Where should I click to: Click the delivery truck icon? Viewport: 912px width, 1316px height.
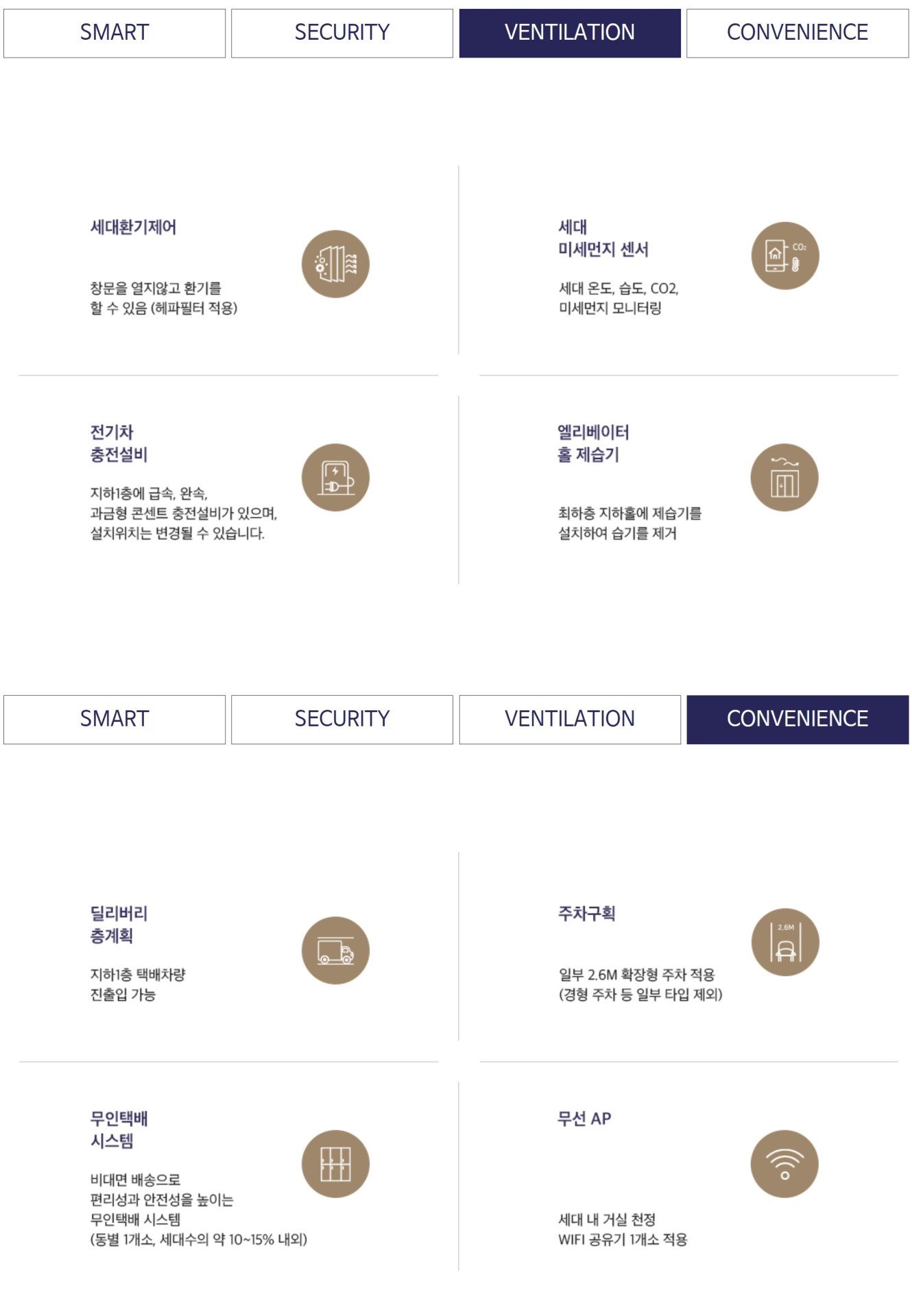pyautogui.click(x=336, y=953)
